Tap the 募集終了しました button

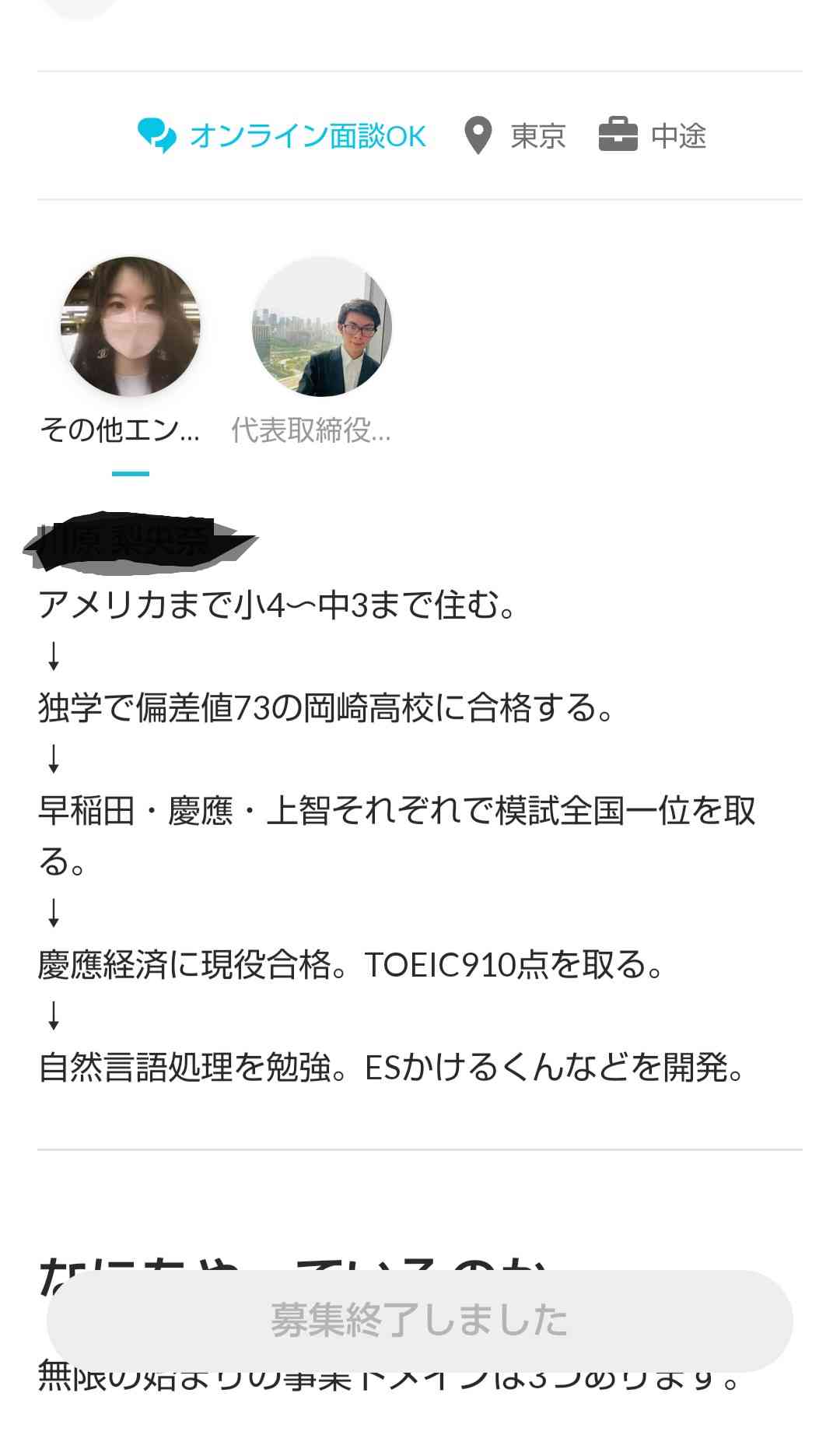[420, 1320]
